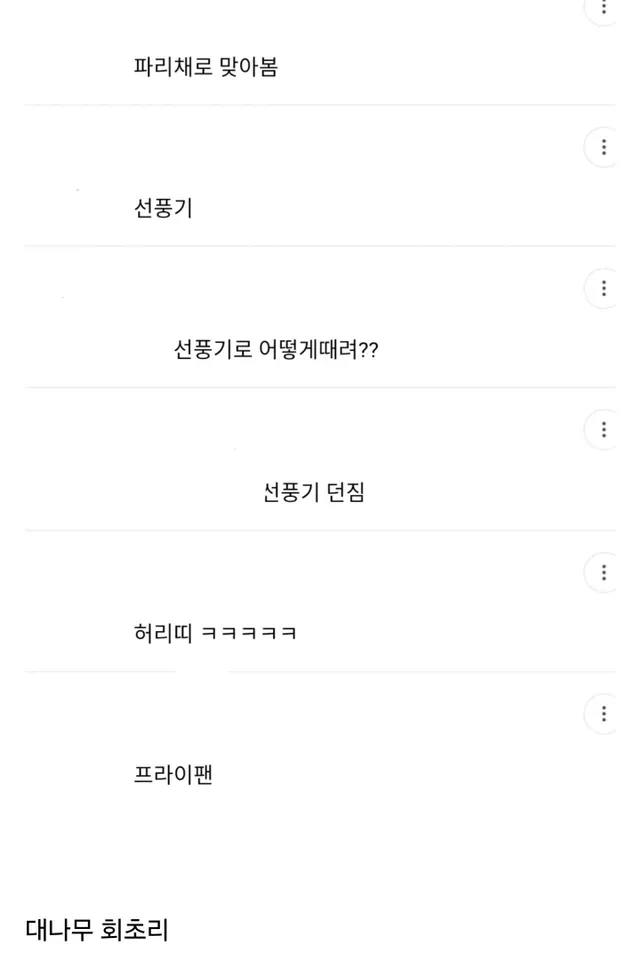Tap three-dot menu for 허리띠 ㅋㅋㅋㅋㅋ comment
This screenshot has height=961, width=640.
603,572
